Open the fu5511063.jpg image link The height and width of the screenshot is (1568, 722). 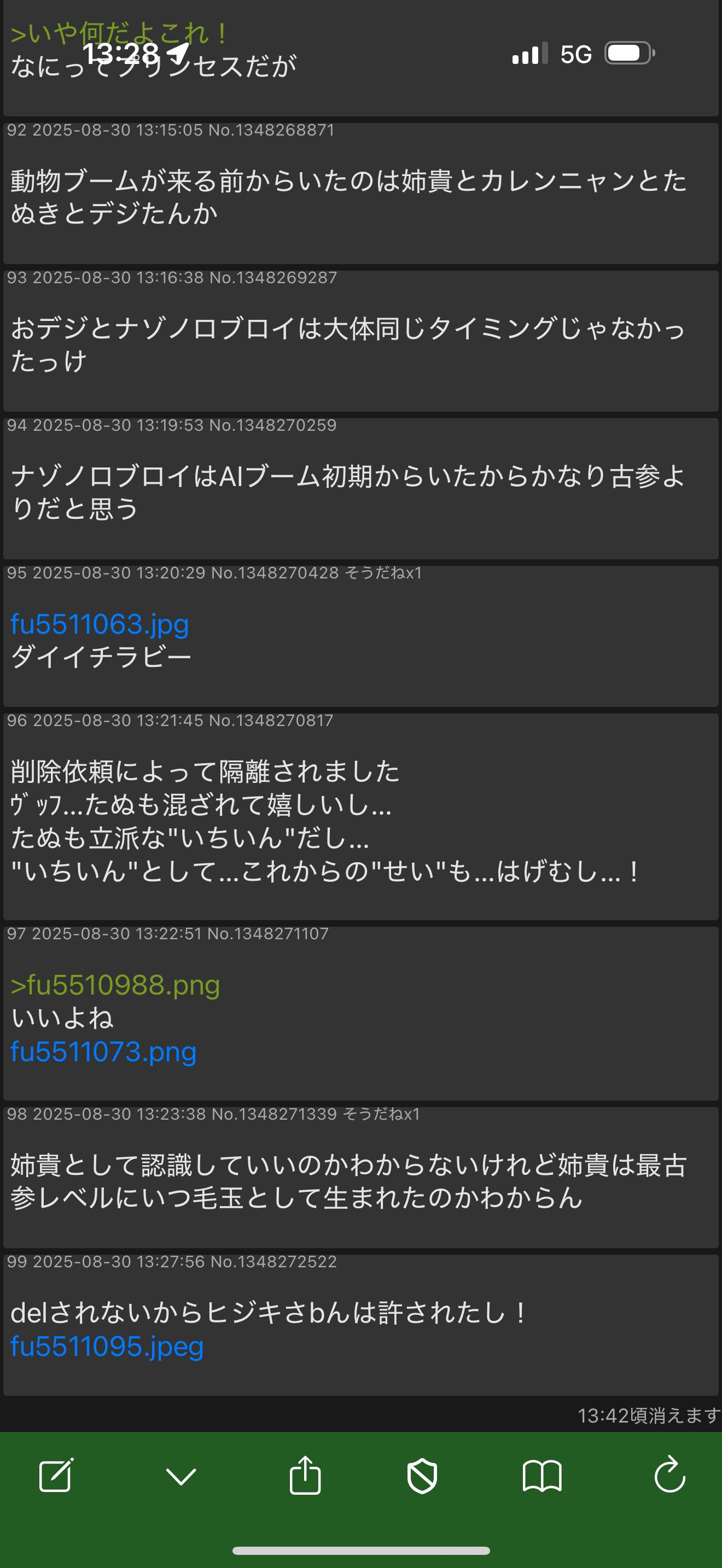(99, 624)
